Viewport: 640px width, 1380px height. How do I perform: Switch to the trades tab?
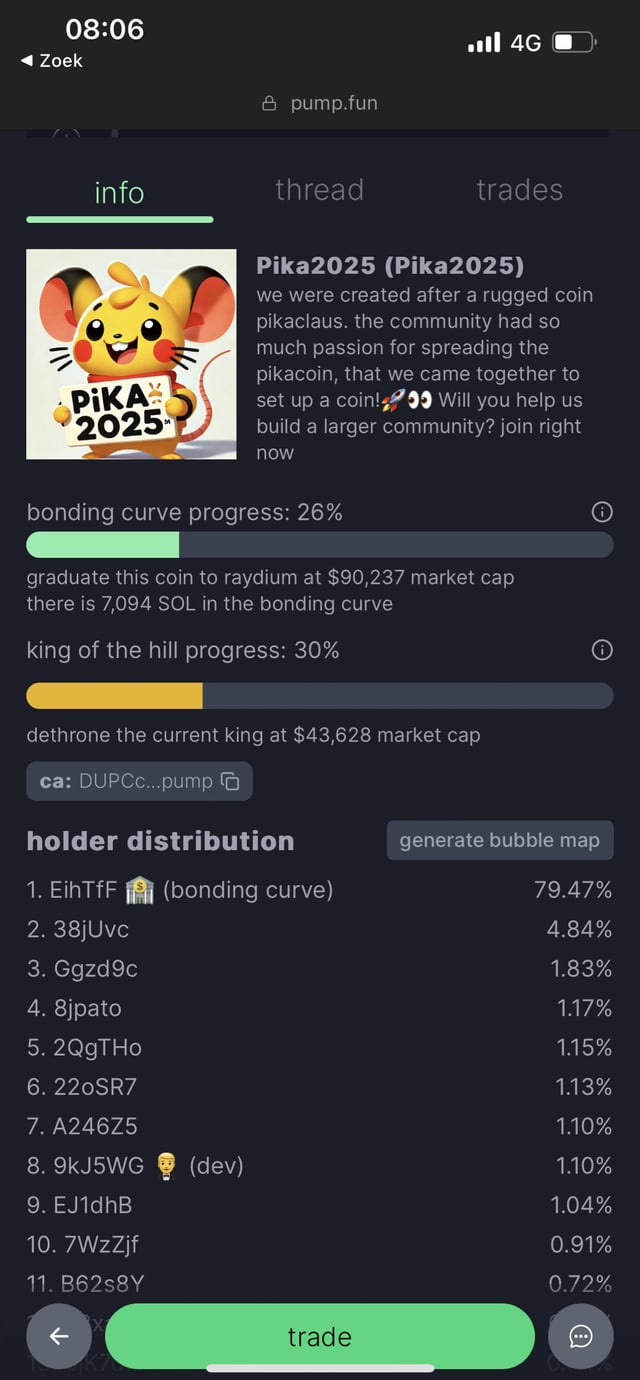click(519, 190)
